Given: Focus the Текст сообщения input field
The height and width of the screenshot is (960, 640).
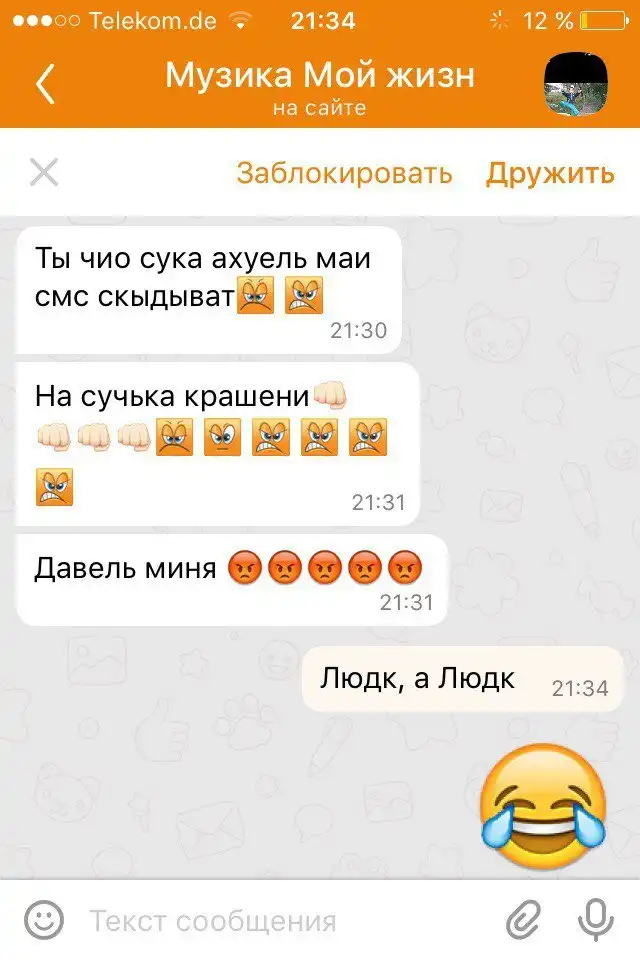Looking at the screenshot, I should (280, 921).
